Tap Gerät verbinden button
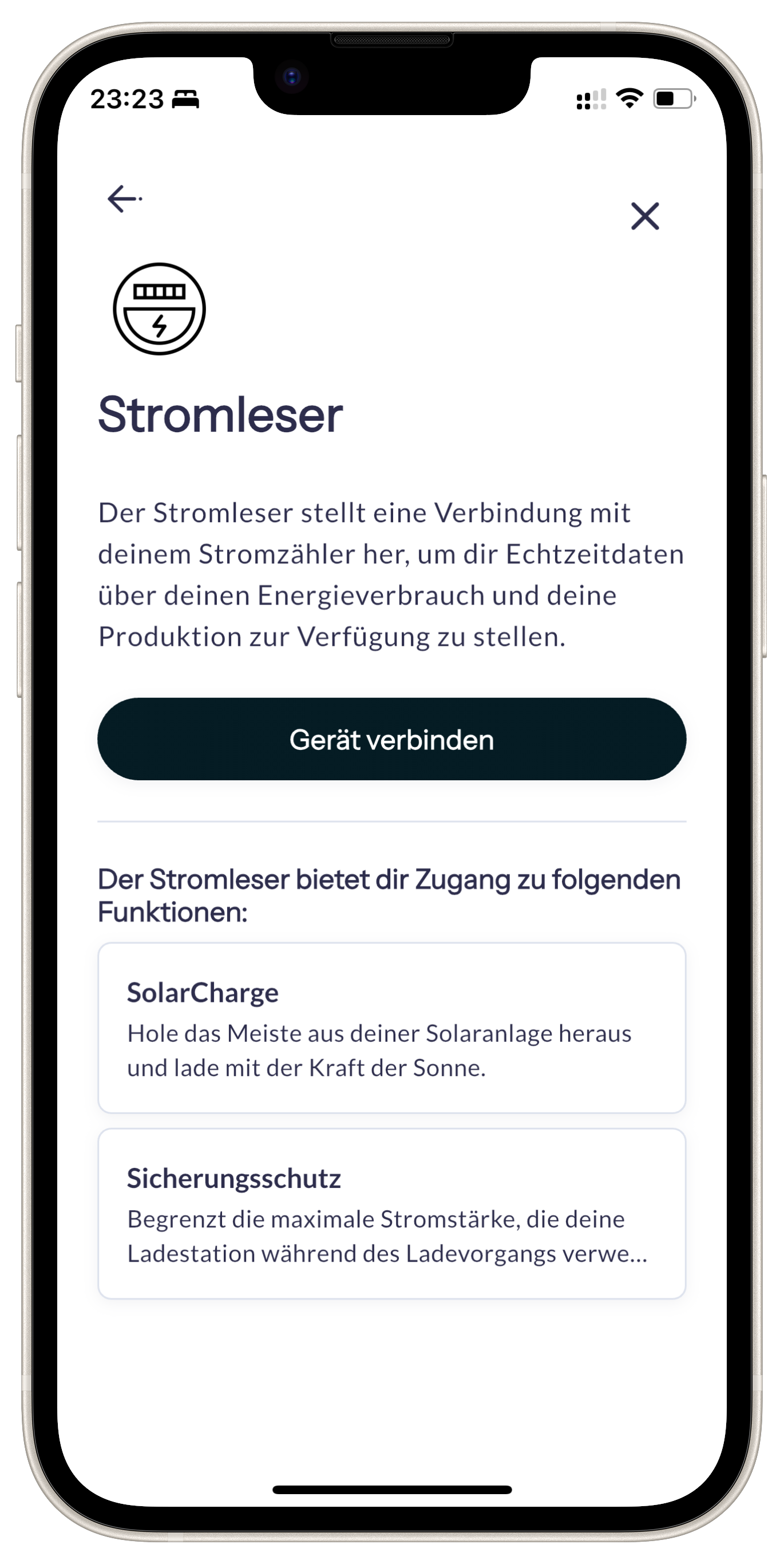This screenshot has height=1564, width=784. click(391, 739)
